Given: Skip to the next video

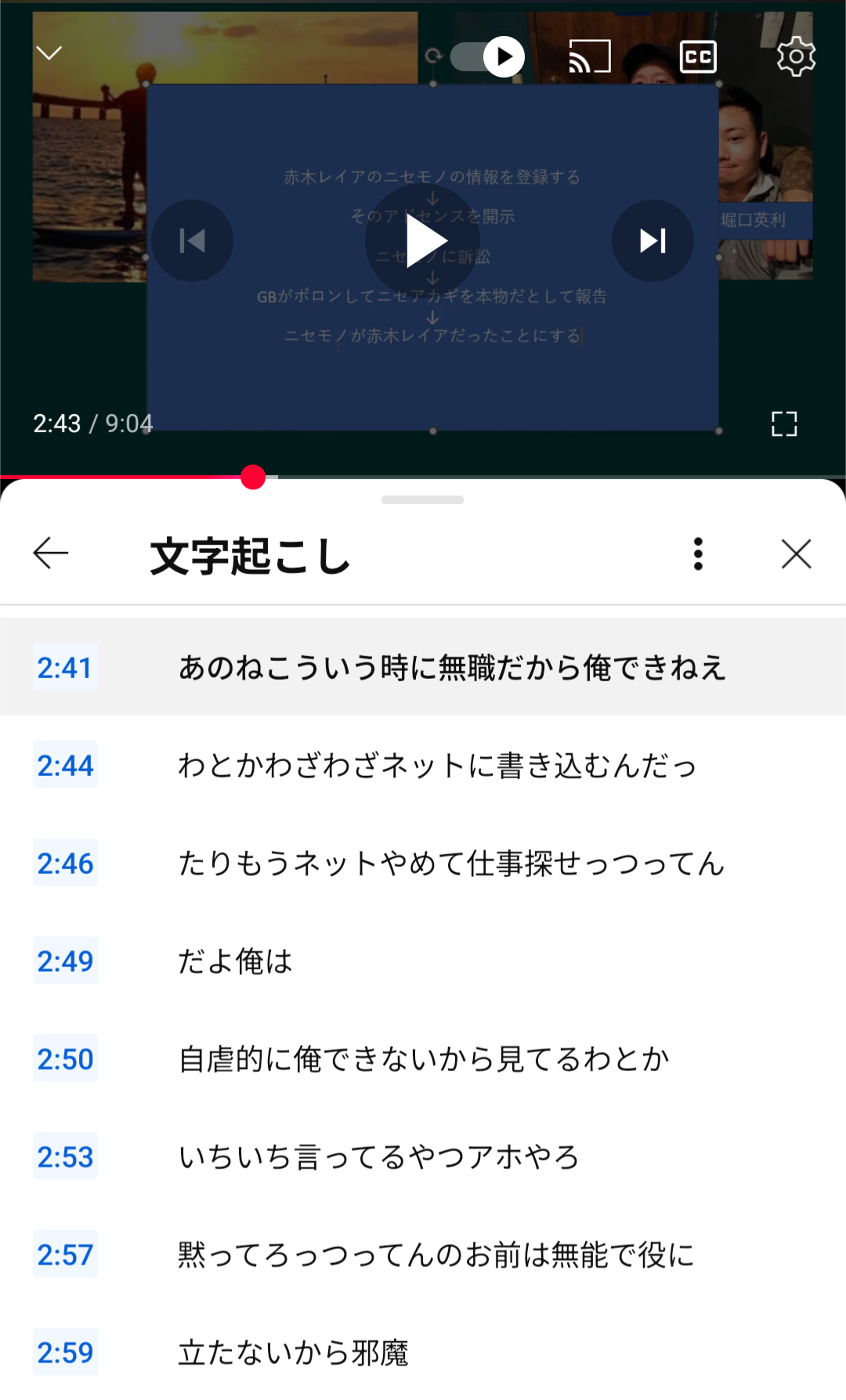Looking at the screenshot, I should pos(653,240).
